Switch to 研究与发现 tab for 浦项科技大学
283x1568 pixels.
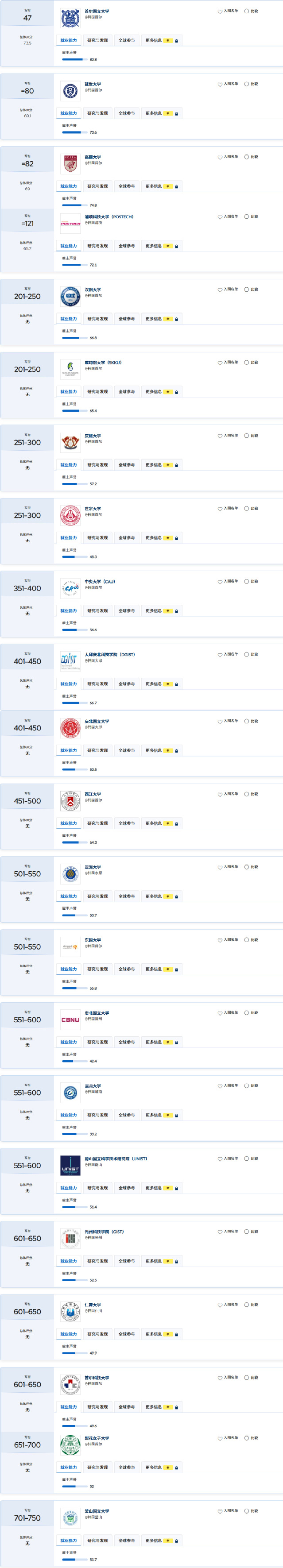[97, 246]
